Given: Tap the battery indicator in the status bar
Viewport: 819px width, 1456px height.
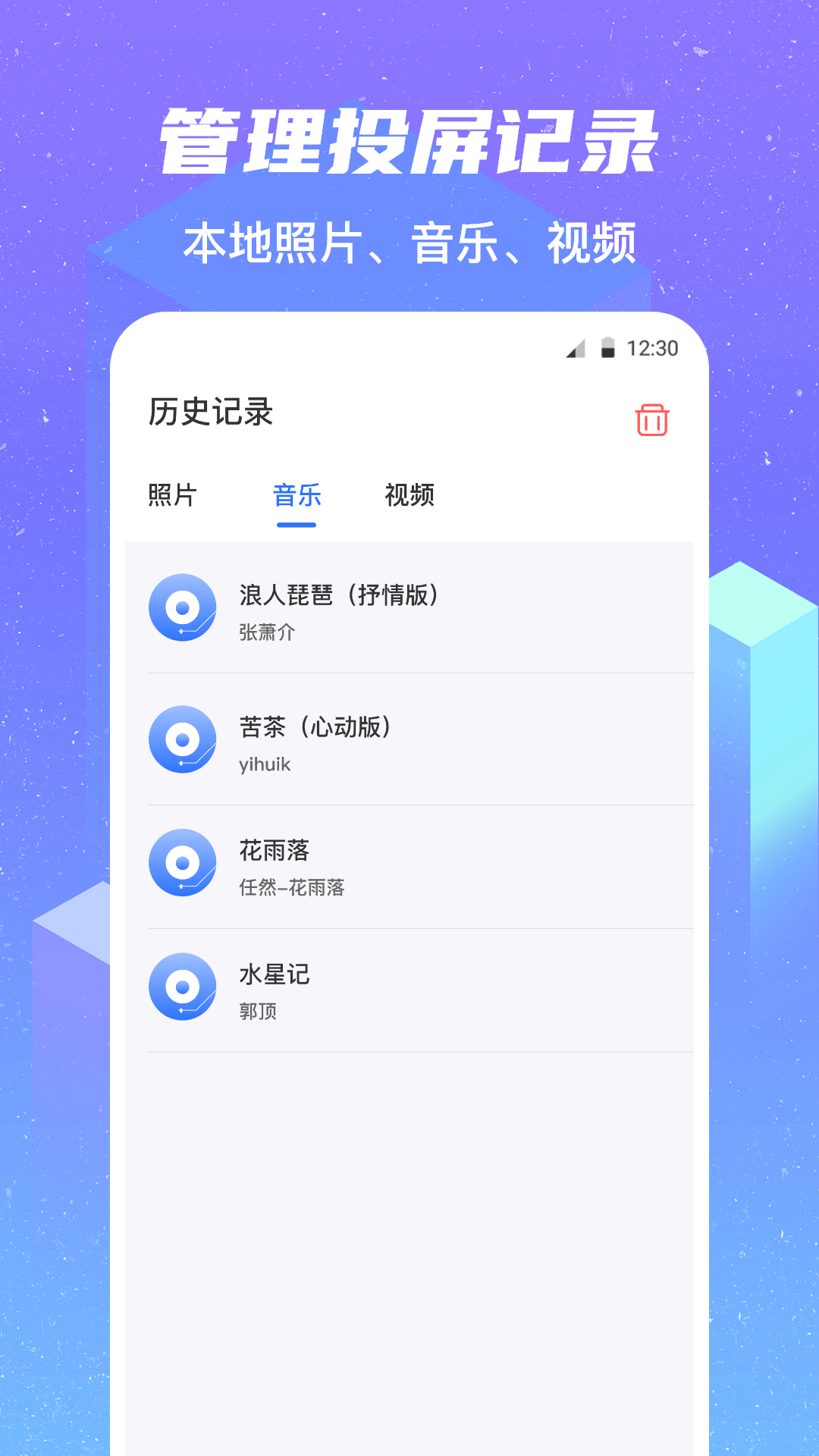Looking at the screenshot, I should click(607, 347).
